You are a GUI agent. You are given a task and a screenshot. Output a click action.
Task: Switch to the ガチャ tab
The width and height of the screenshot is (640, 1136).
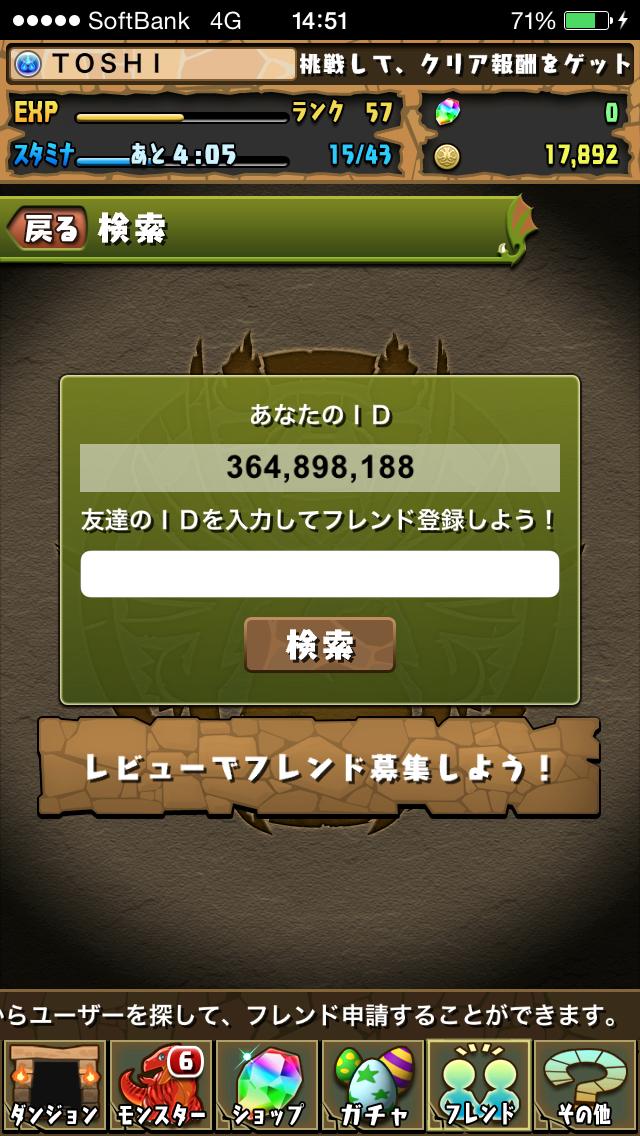[x=373, y=1086]
